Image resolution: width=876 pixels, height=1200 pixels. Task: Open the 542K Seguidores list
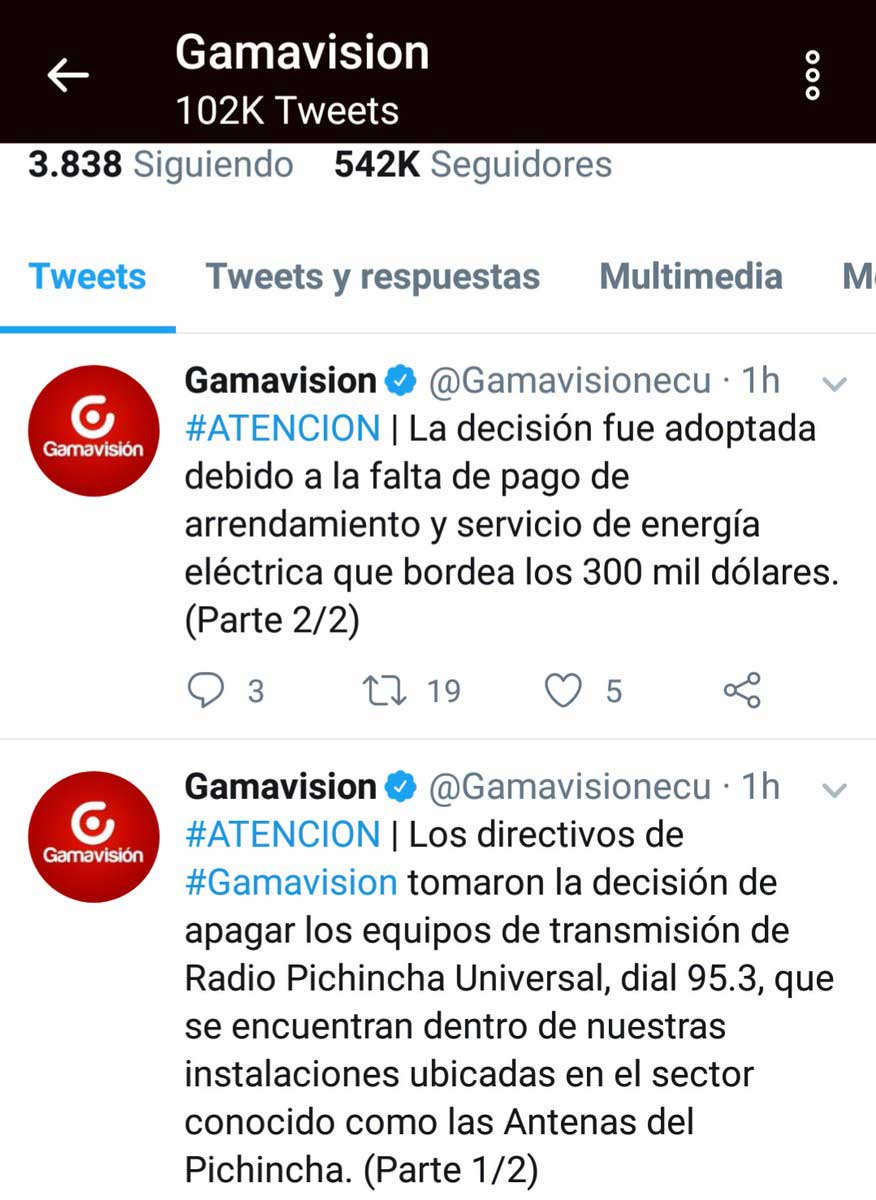[472, 165]
